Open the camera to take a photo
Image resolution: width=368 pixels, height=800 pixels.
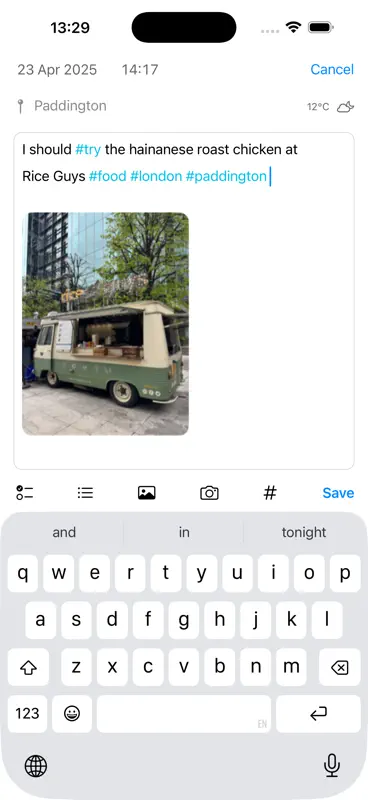click(x=209, y=493)
